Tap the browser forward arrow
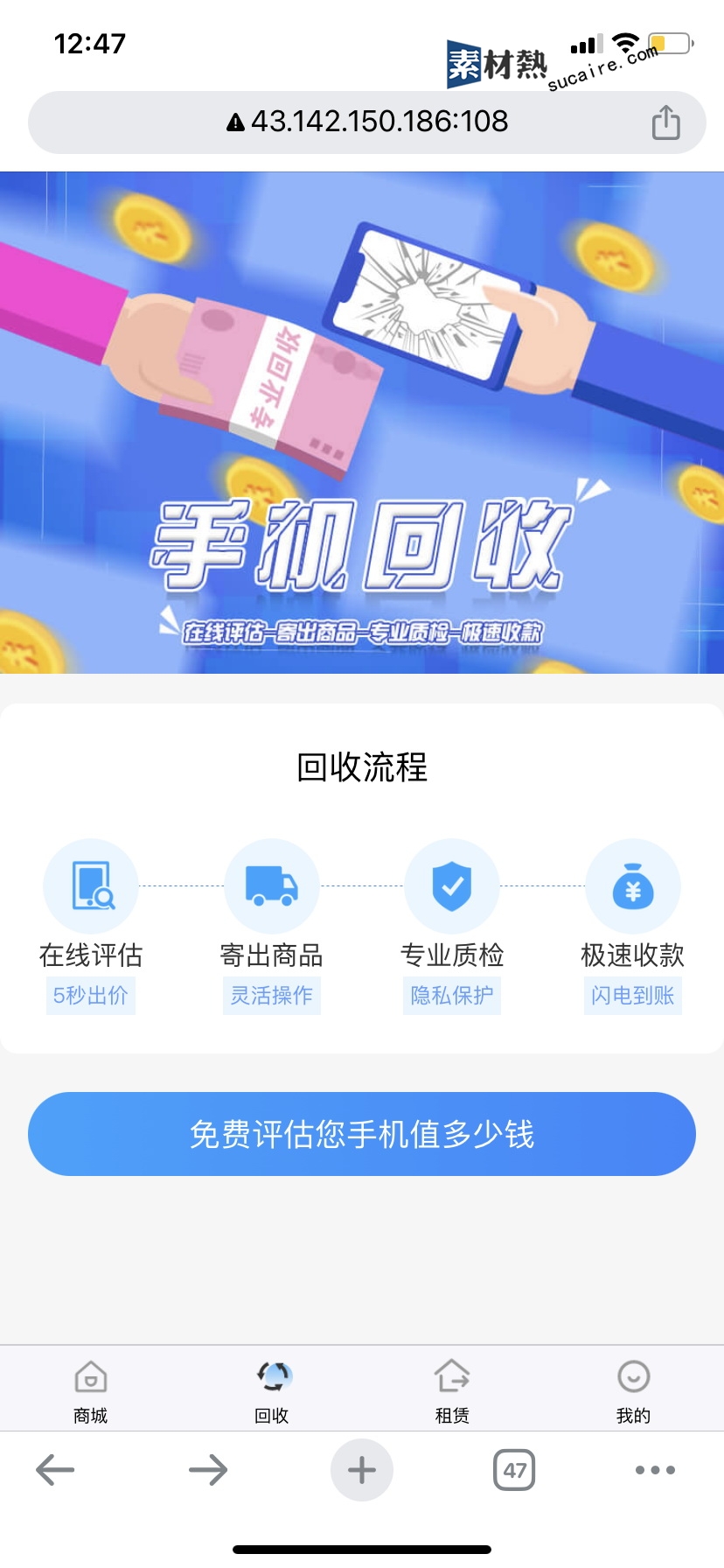This screenshot has width=724, height=1568. [208, 1470]
